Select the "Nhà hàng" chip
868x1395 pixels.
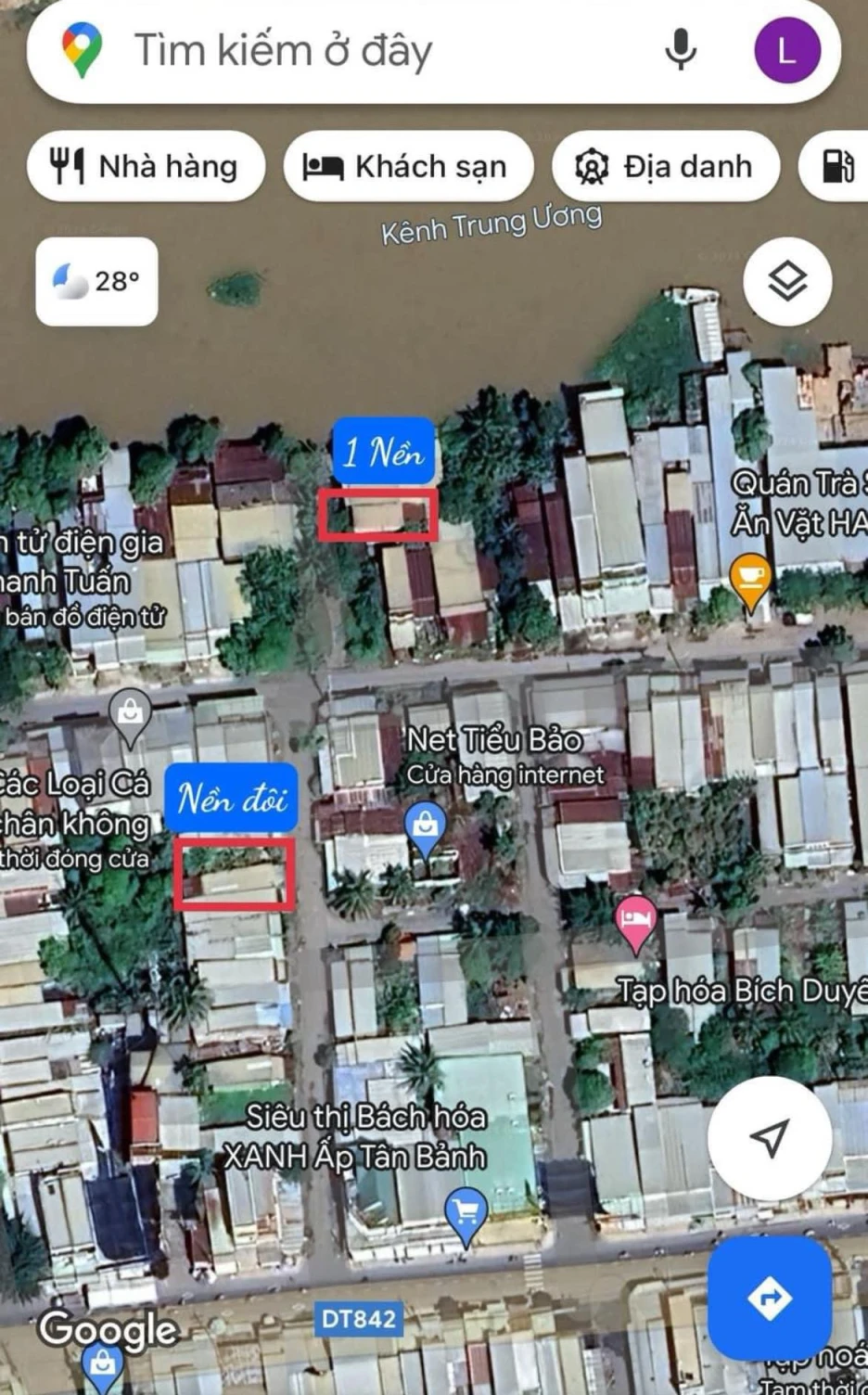point(146,167)
